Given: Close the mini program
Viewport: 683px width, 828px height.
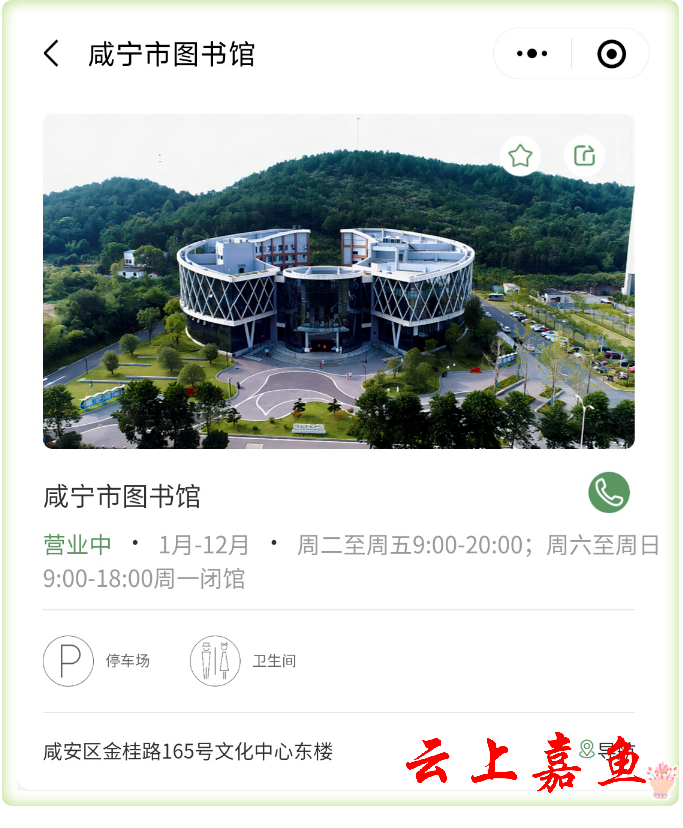Looking at the screenshot, I should tap(611, 54).
